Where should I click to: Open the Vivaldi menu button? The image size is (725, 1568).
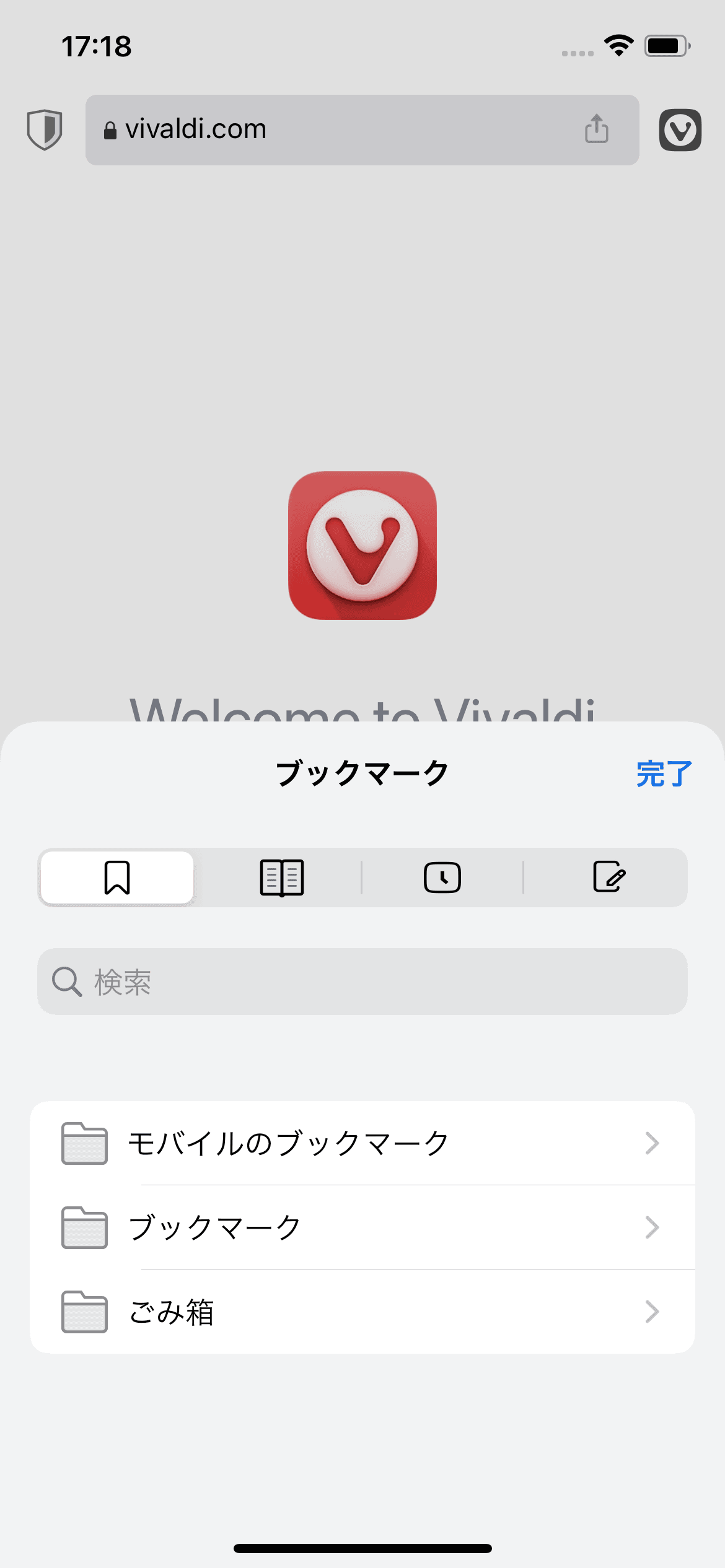(x=680, y=130)
